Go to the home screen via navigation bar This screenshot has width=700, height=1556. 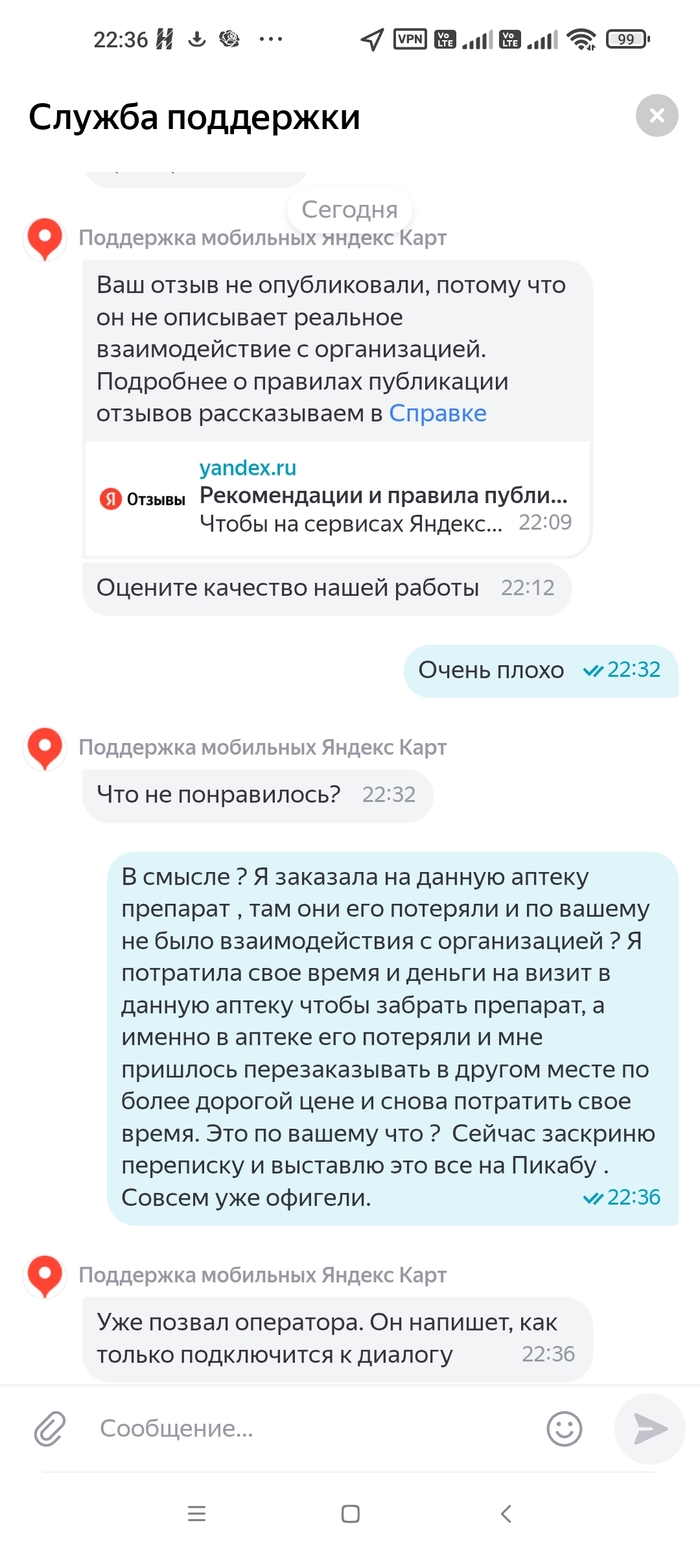coord(350,1514)
